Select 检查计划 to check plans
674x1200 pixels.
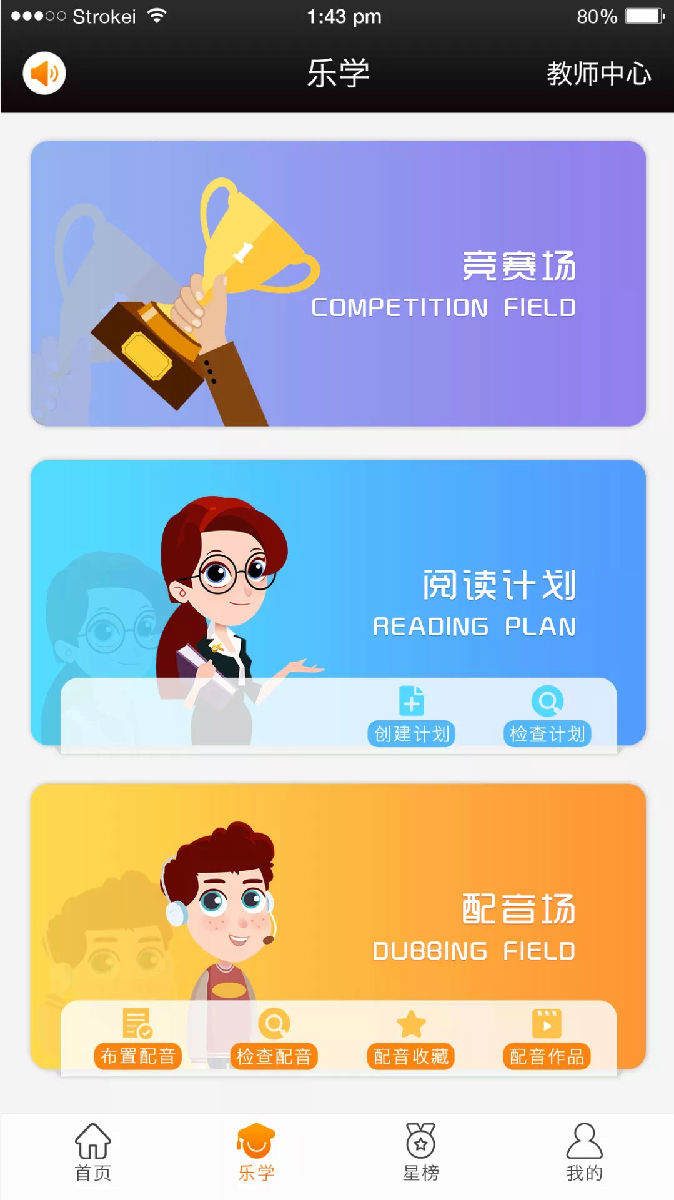547,716
